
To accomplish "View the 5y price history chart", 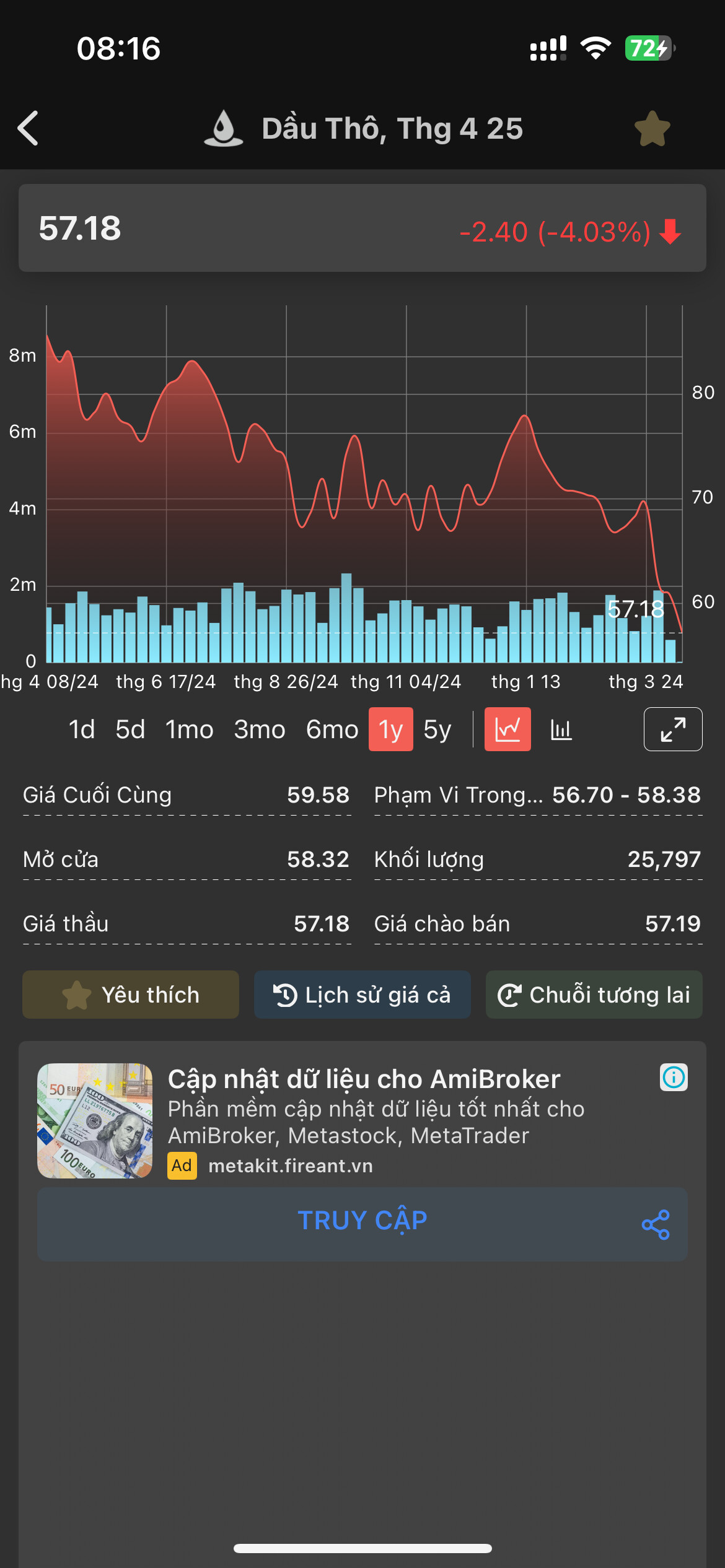I will pos(437,730).
